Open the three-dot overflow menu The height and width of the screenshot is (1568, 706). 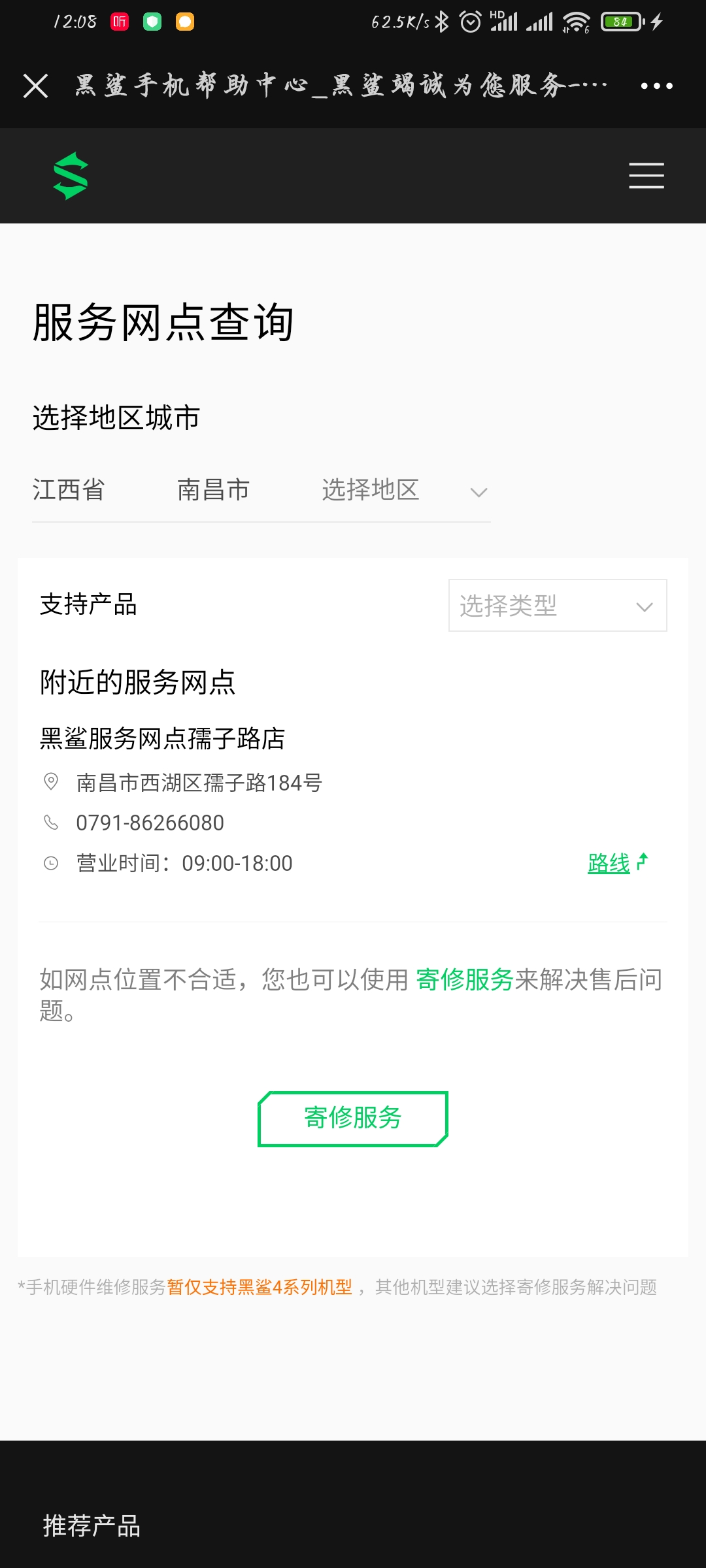[656, 86]
